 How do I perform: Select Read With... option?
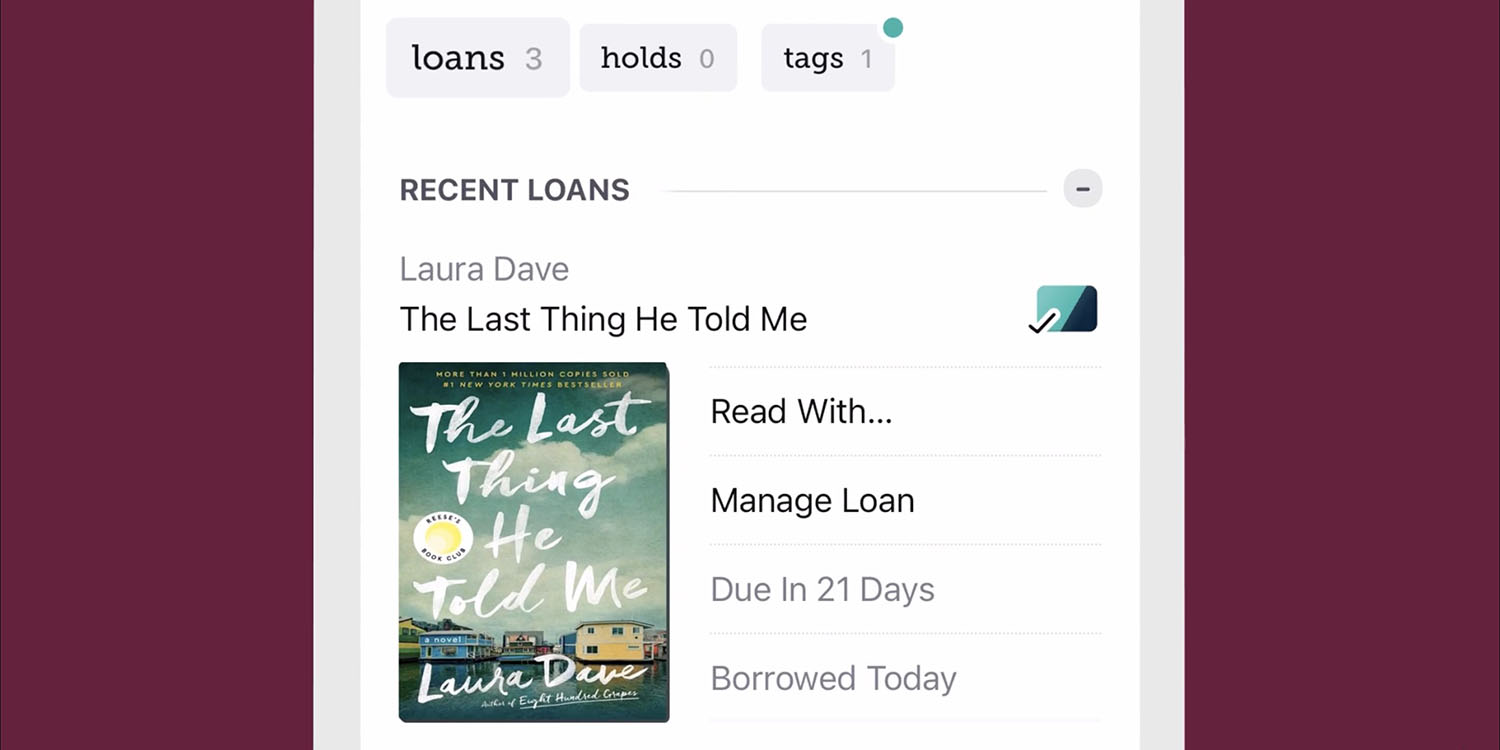(x=801, y=411)
